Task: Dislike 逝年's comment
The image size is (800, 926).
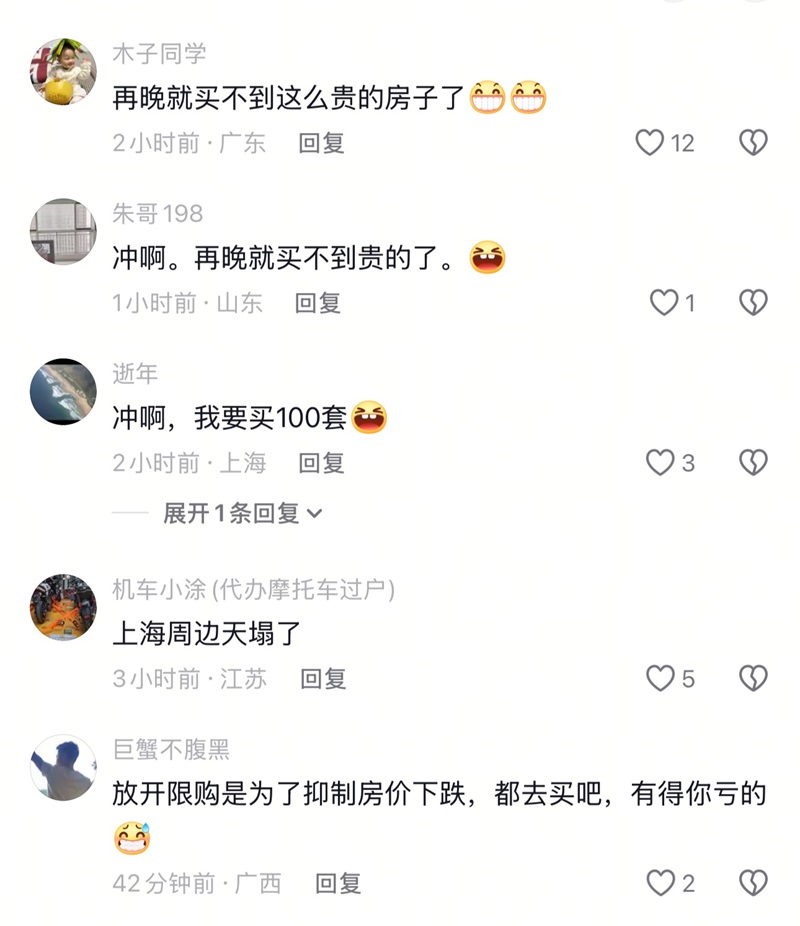Action: coord(753,462)
